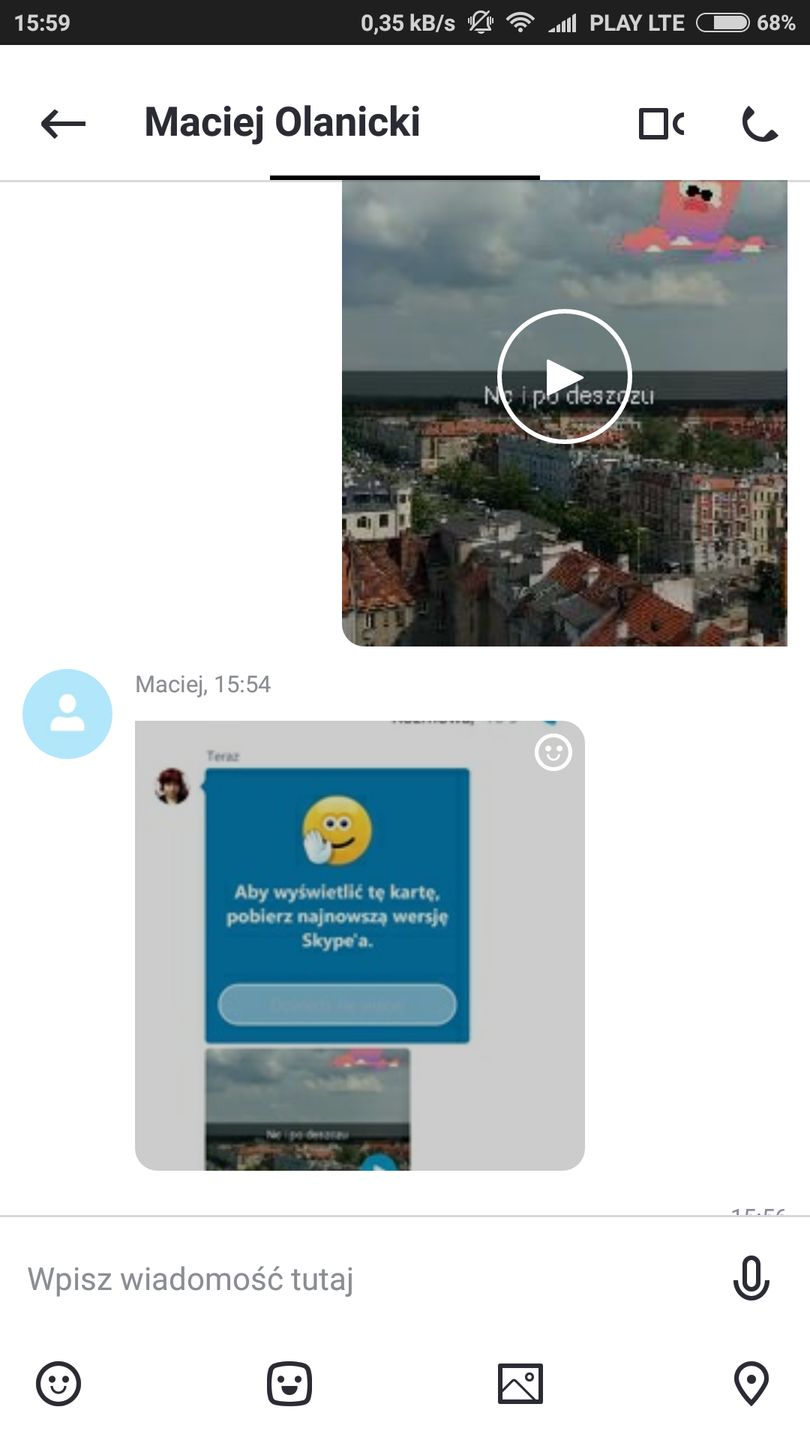
Task: Focus the 'Wpisz wiadomość tutaj' message field
Action: 360,1279
